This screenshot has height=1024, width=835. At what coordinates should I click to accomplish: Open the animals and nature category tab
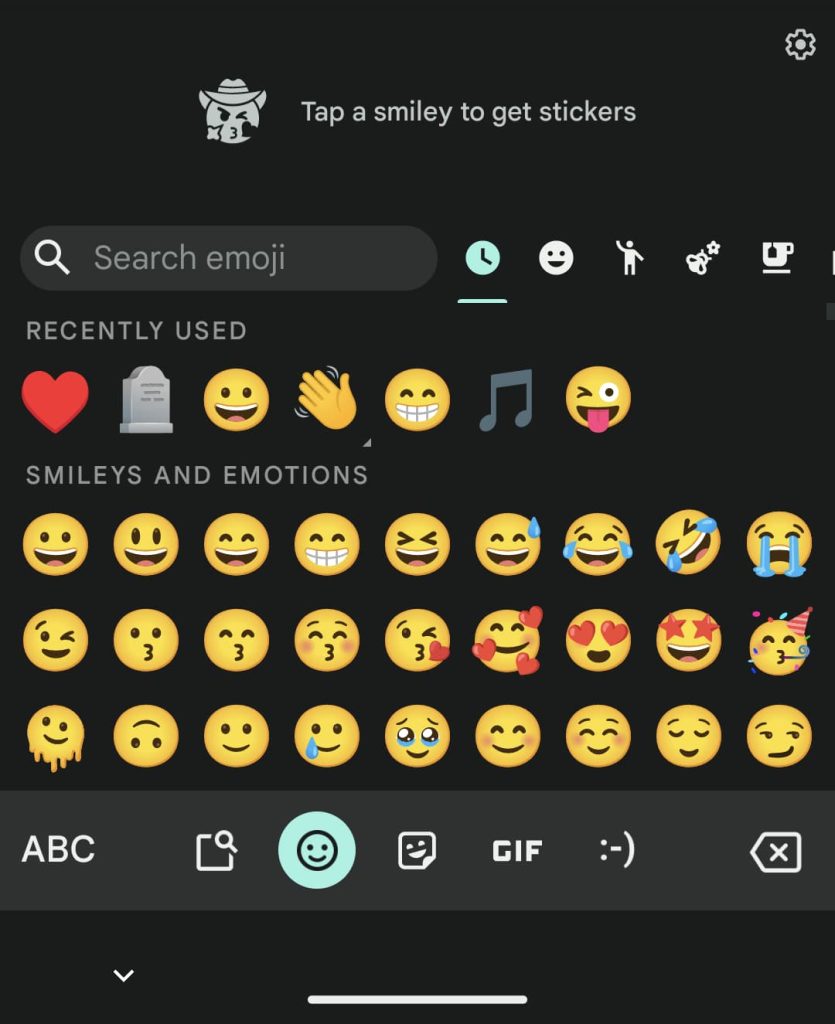click(x=703, y=258)
